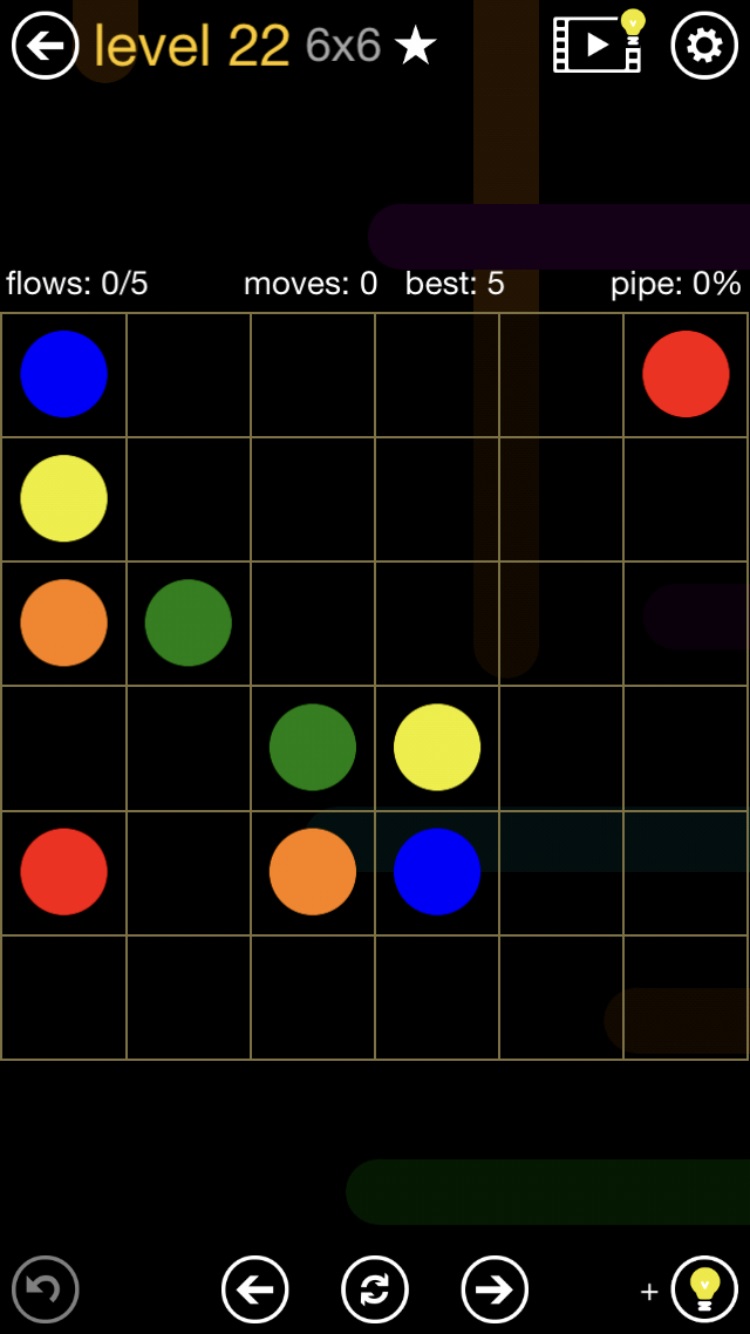This screenshot has width=750, height=1334.
Task: Open the settings gear
Action: [x=704, y=45]
